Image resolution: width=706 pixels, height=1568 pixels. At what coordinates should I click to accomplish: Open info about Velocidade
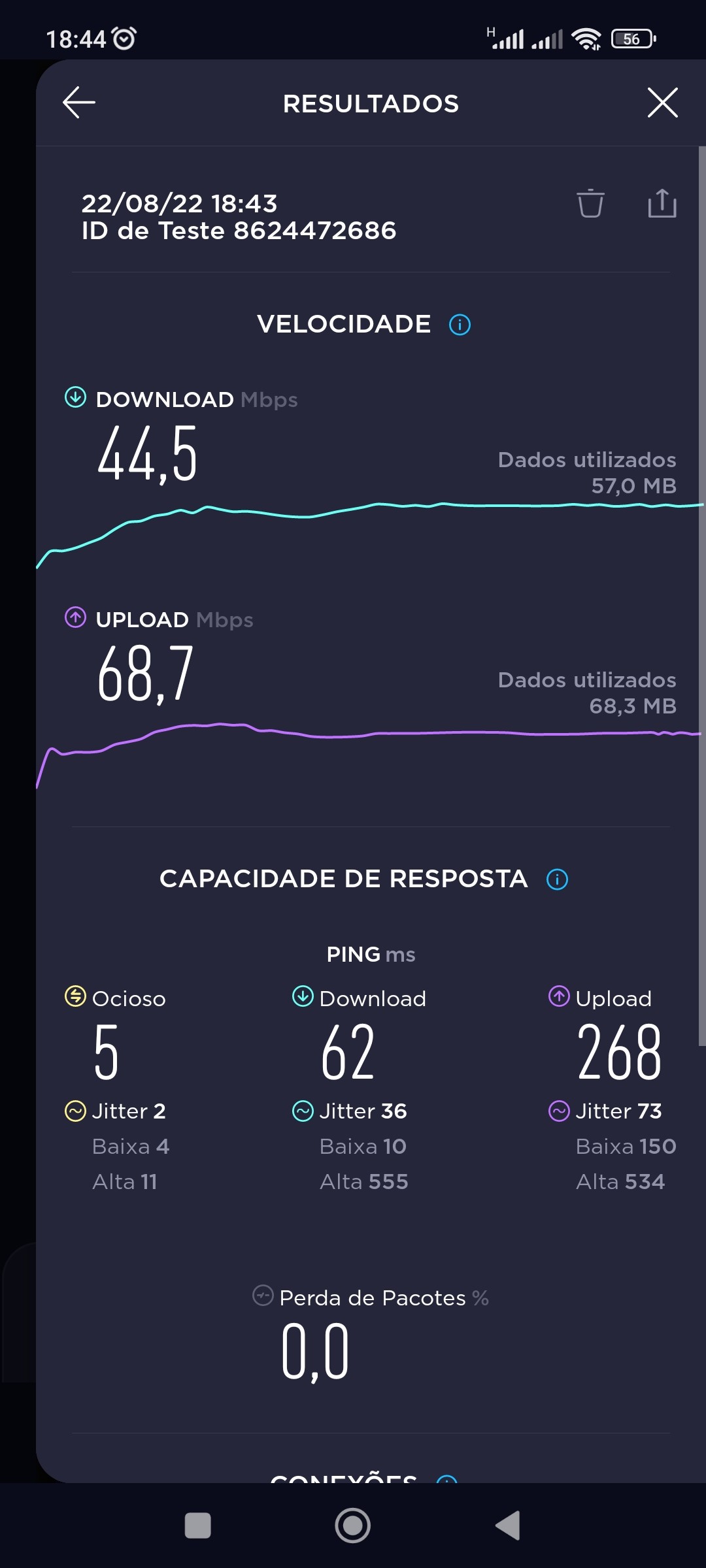pos(460,325)
